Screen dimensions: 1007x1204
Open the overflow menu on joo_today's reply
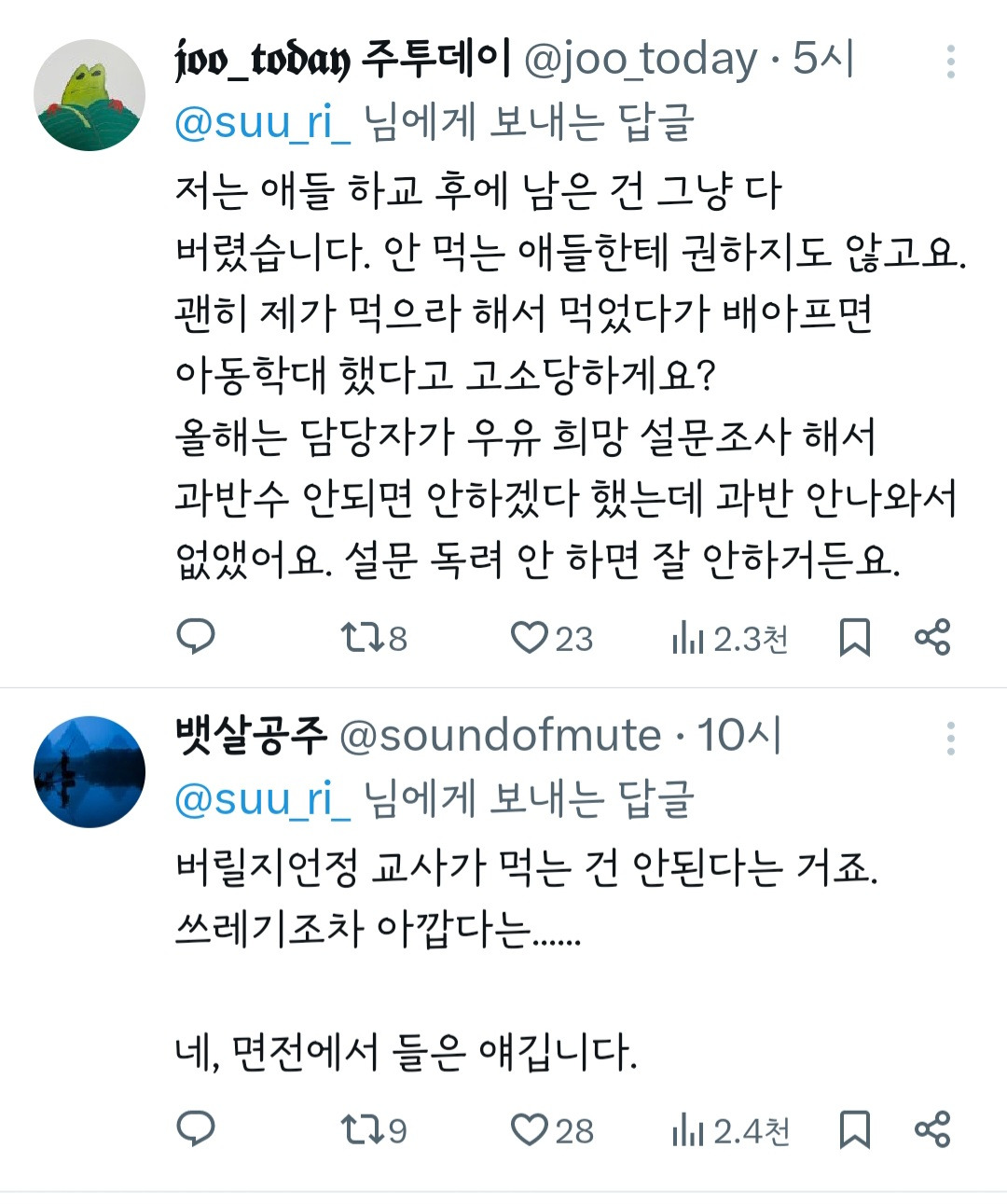950,62
